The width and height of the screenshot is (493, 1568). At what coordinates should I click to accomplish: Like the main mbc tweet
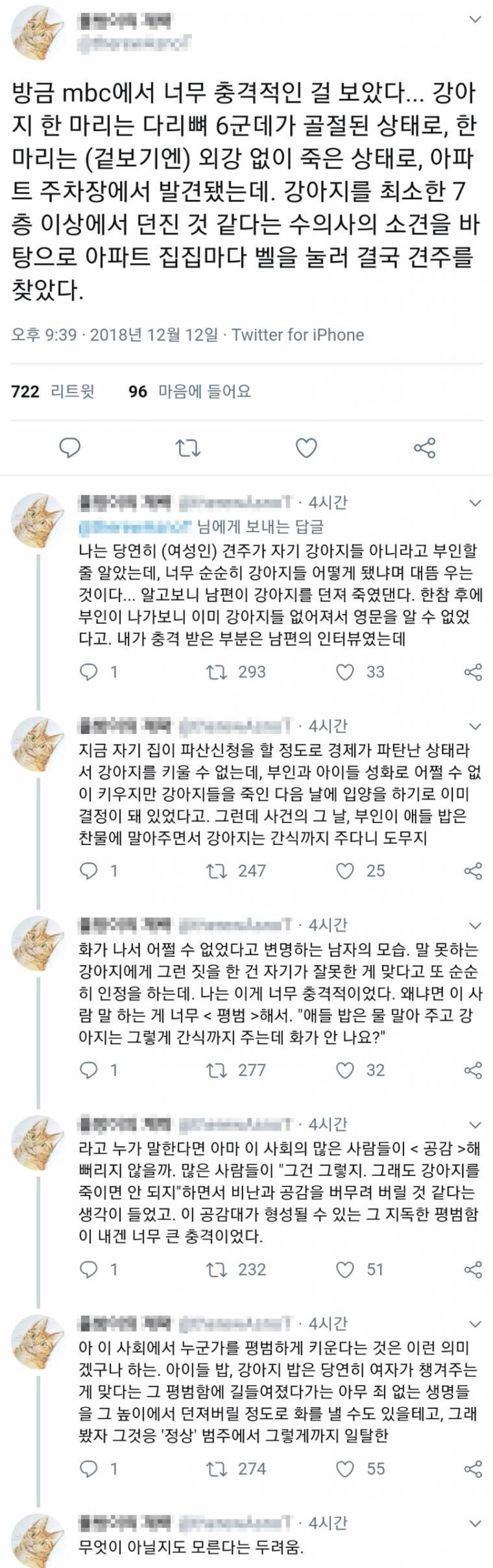[x=306, y=448]
